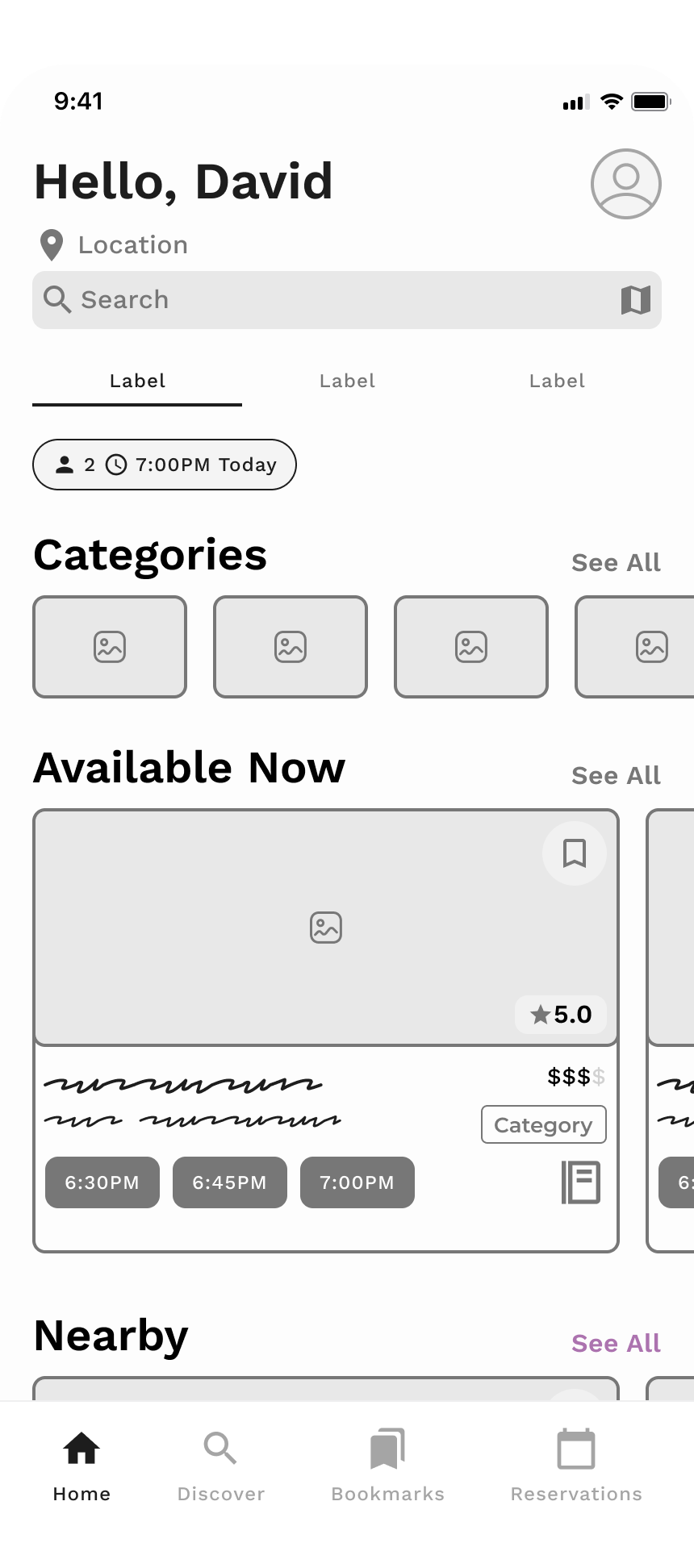Go to the Bookmarks tab
The width and height of the screenshot is (694, 1568).
tap(388, 1466)
